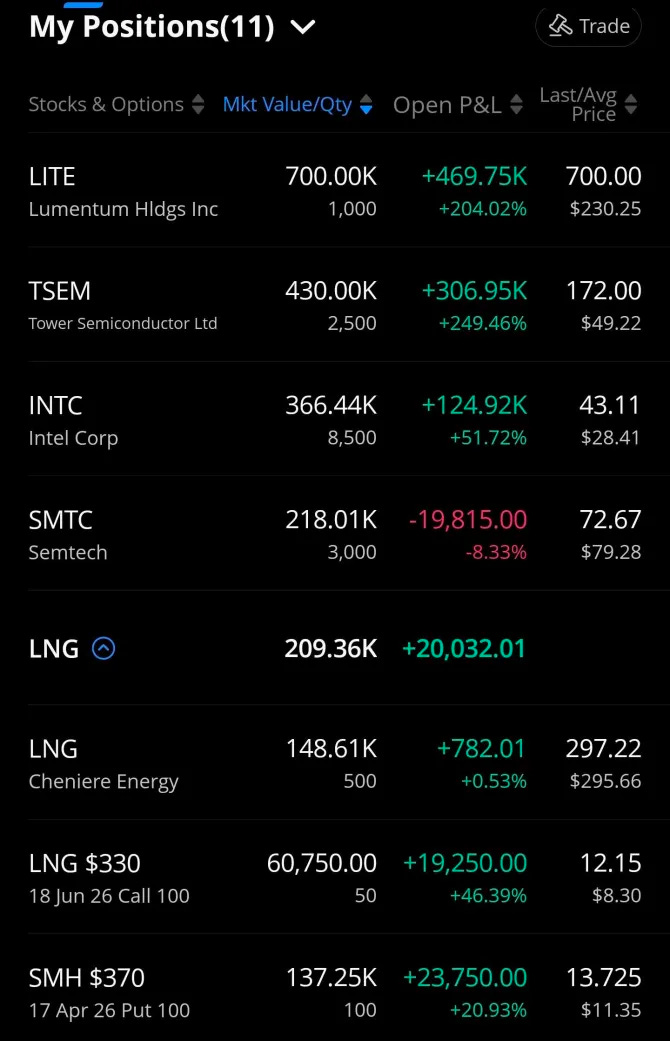
Task: Sort by Stocks & Options column
Action: point(116,105)
